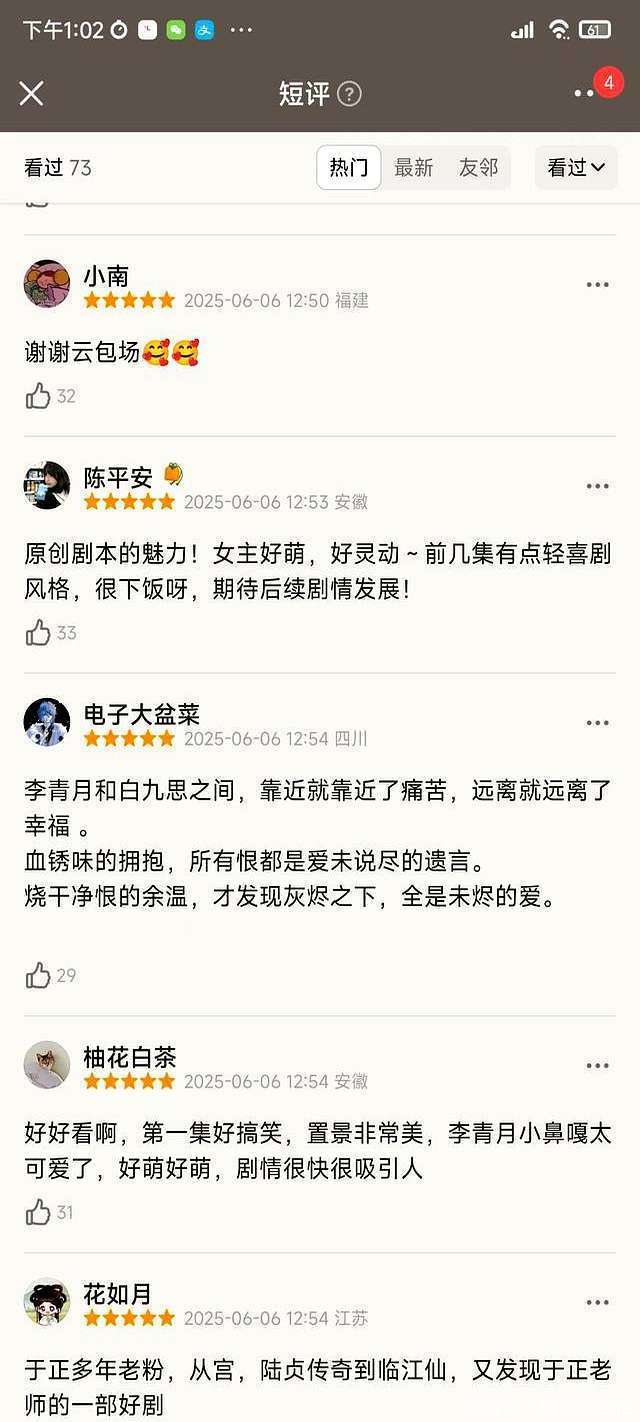The height and width of the screenshot is (1422, 640).
Task: Switch to the 热门 tab
Action: tap(348, 168)
